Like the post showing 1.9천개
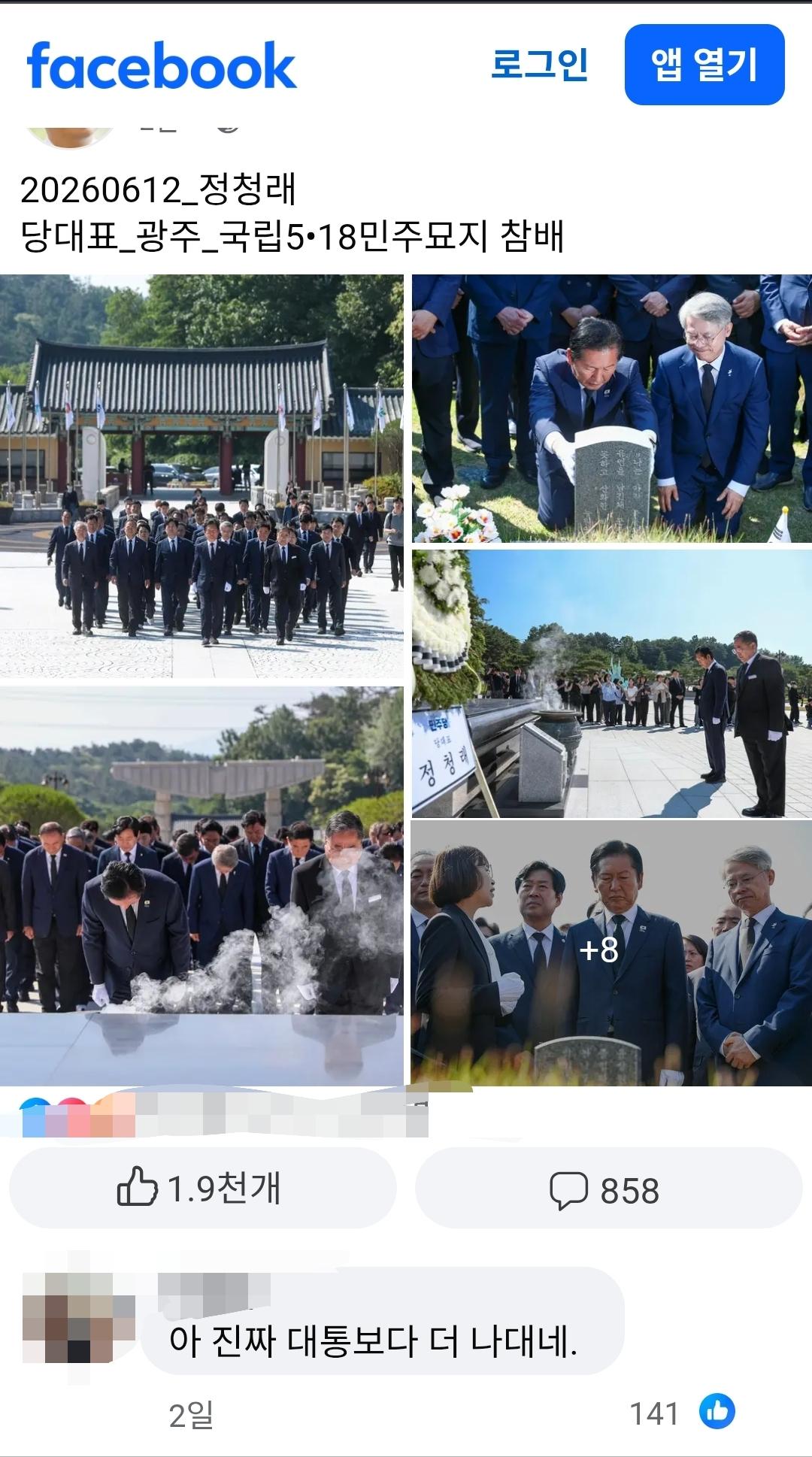 tap(202, 1189)
